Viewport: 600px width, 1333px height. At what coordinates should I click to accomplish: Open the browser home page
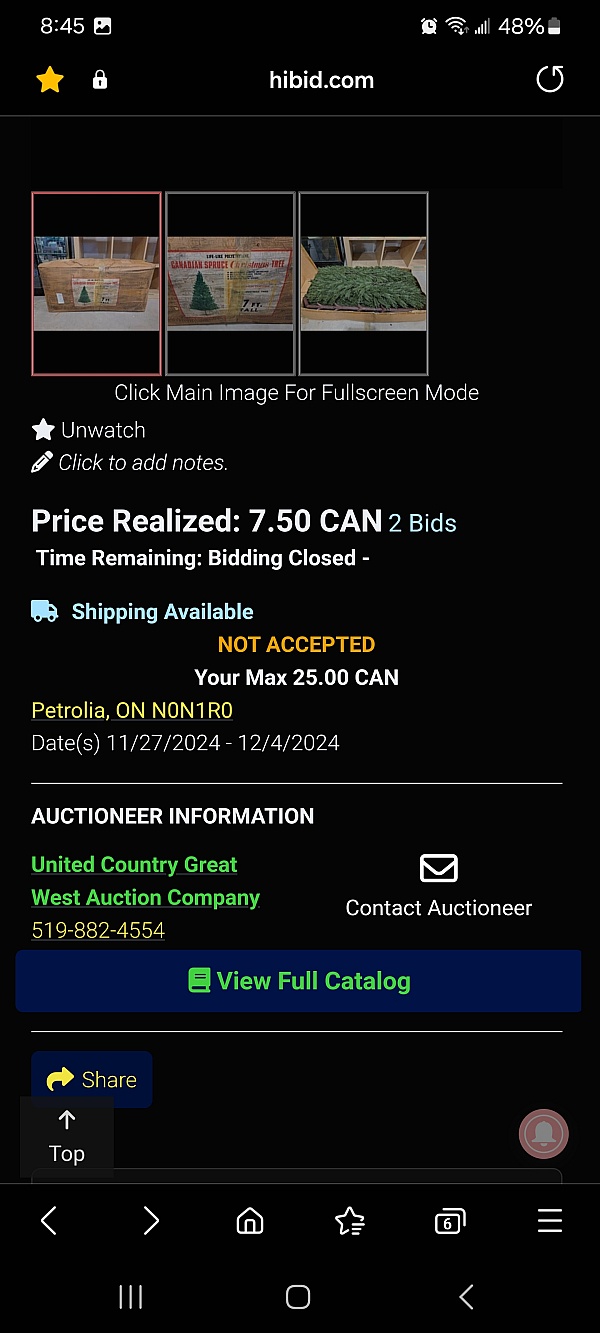[250, 1220]
